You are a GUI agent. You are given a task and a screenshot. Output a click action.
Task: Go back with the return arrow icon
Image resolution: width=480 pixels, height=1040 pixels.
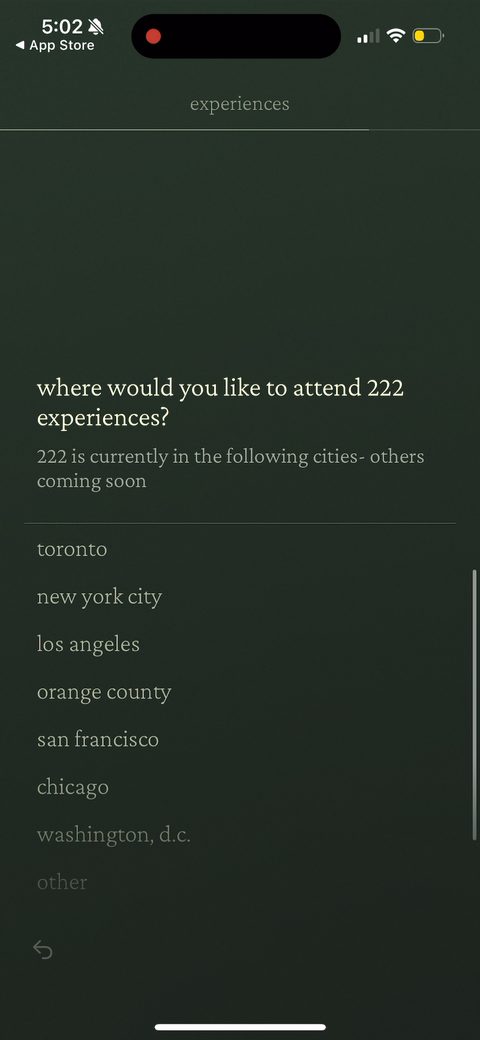[x=43, y=950]
